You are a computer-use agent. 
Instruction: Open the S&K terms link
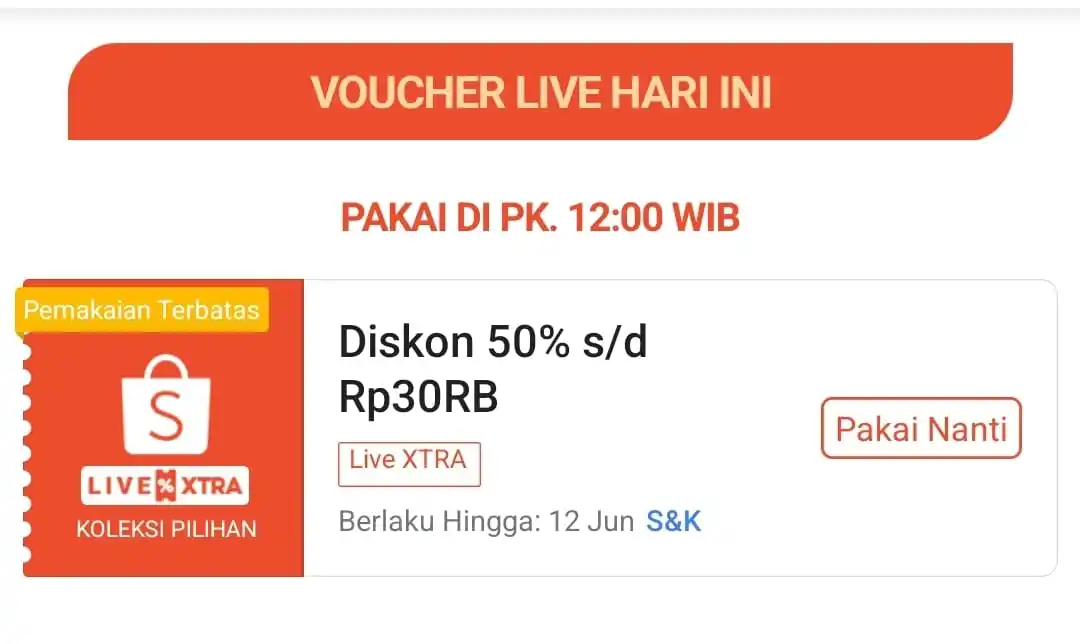click(x=673, y=521)
